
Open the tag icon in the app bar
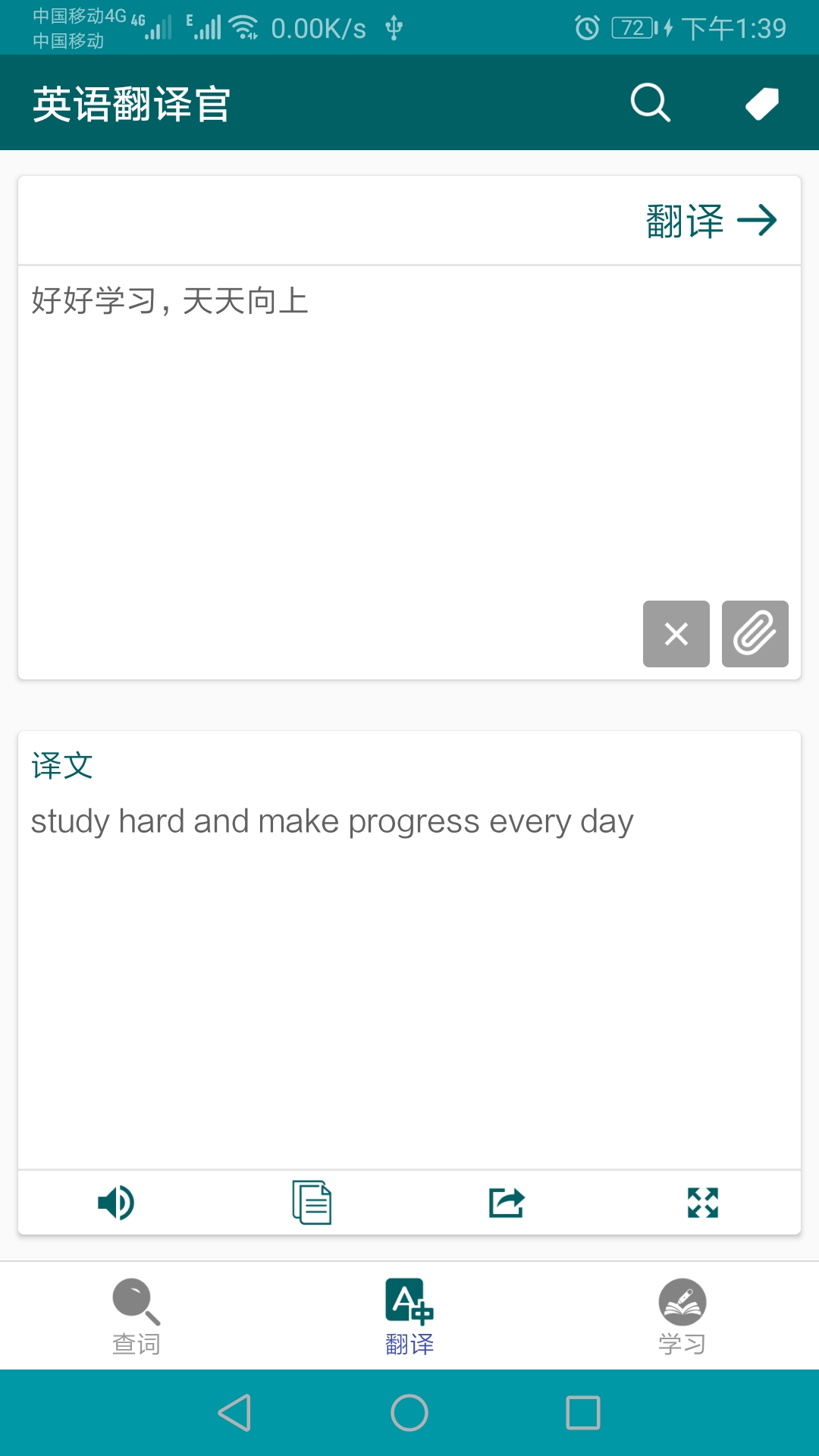(x=761, y=103)
